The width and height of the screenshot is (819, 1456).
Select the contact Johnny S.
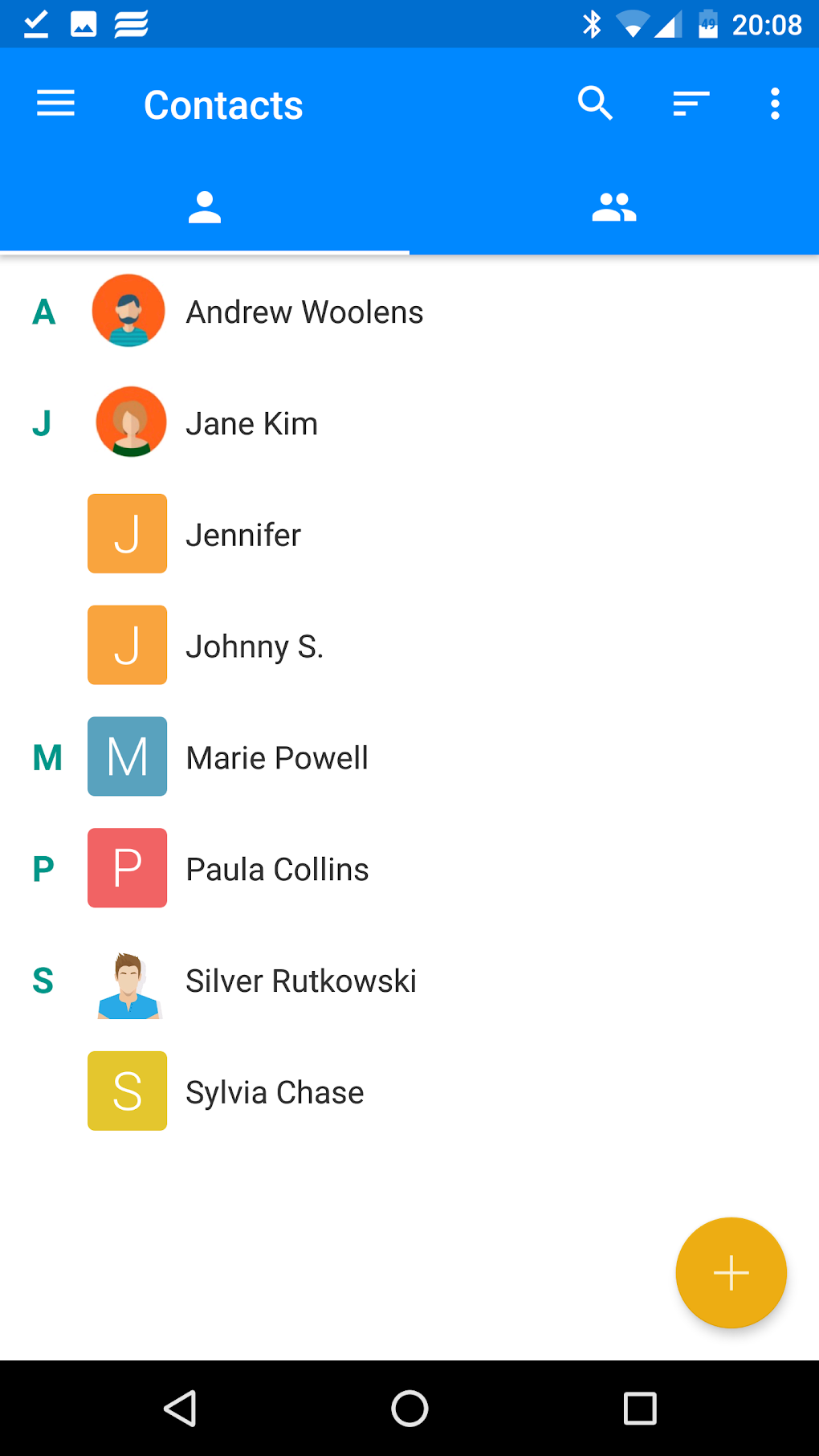(255, 645)
